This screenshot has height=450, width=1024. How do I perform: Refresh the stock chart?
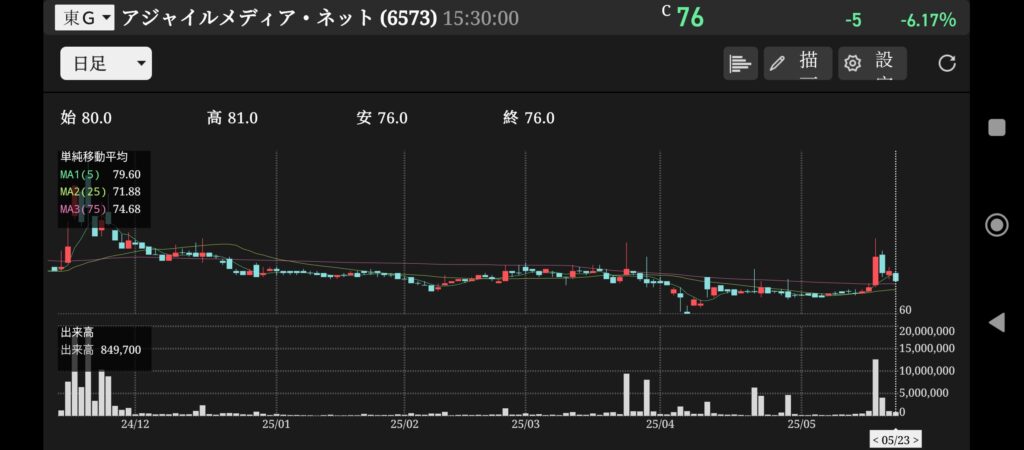947,64
